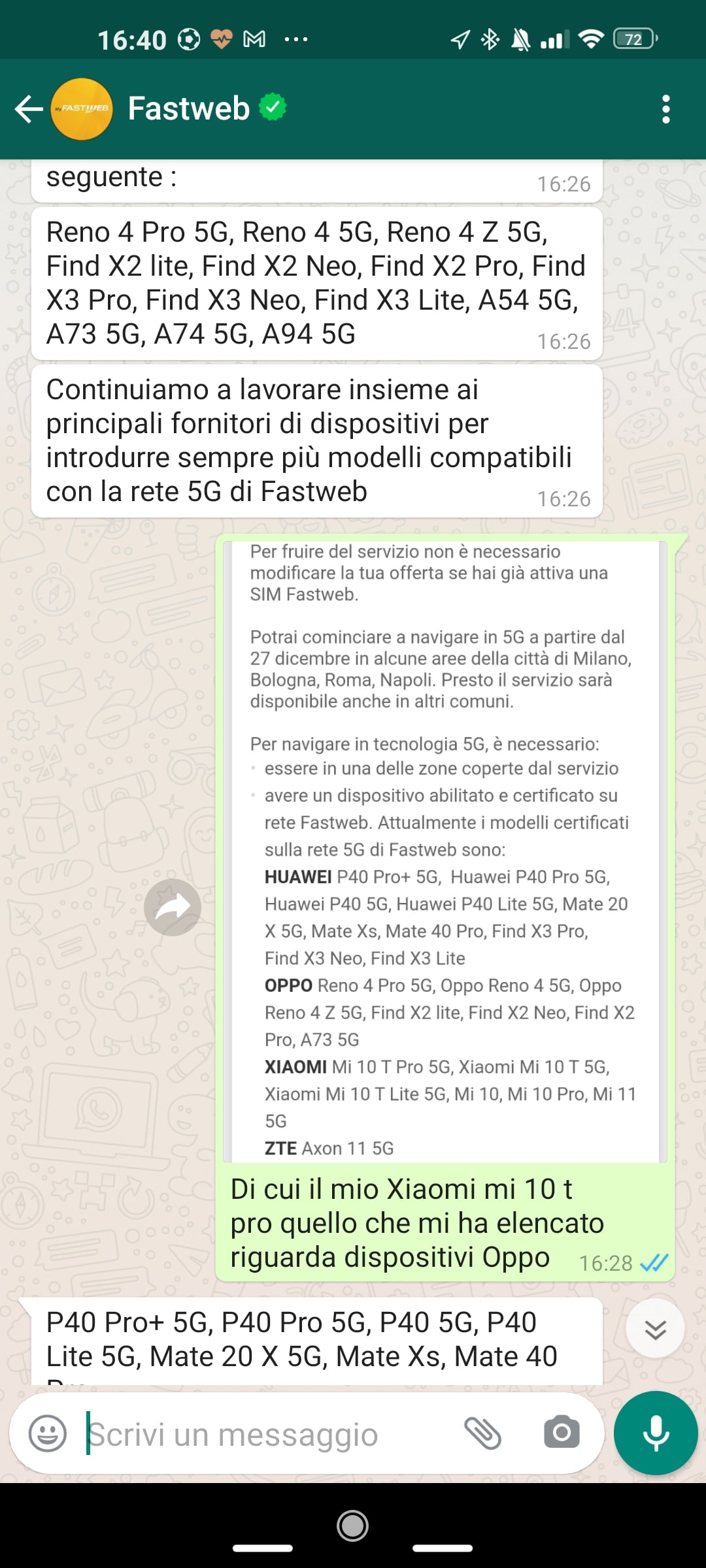Screen dimensions: 706x1568
Task: Focus the Scrivi un messaggio field
Action: 261,1435
